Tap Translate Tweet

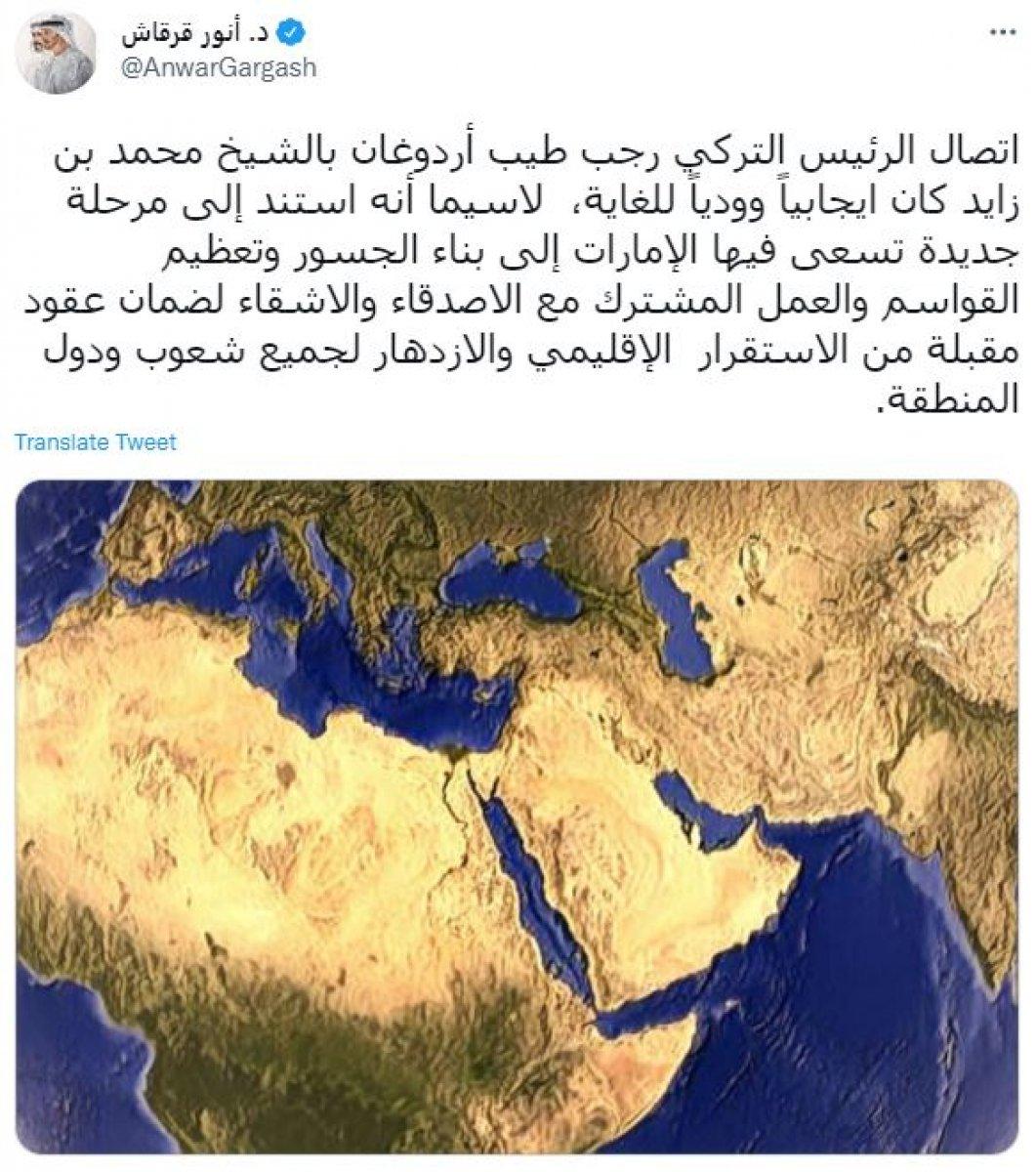(96, 442)
